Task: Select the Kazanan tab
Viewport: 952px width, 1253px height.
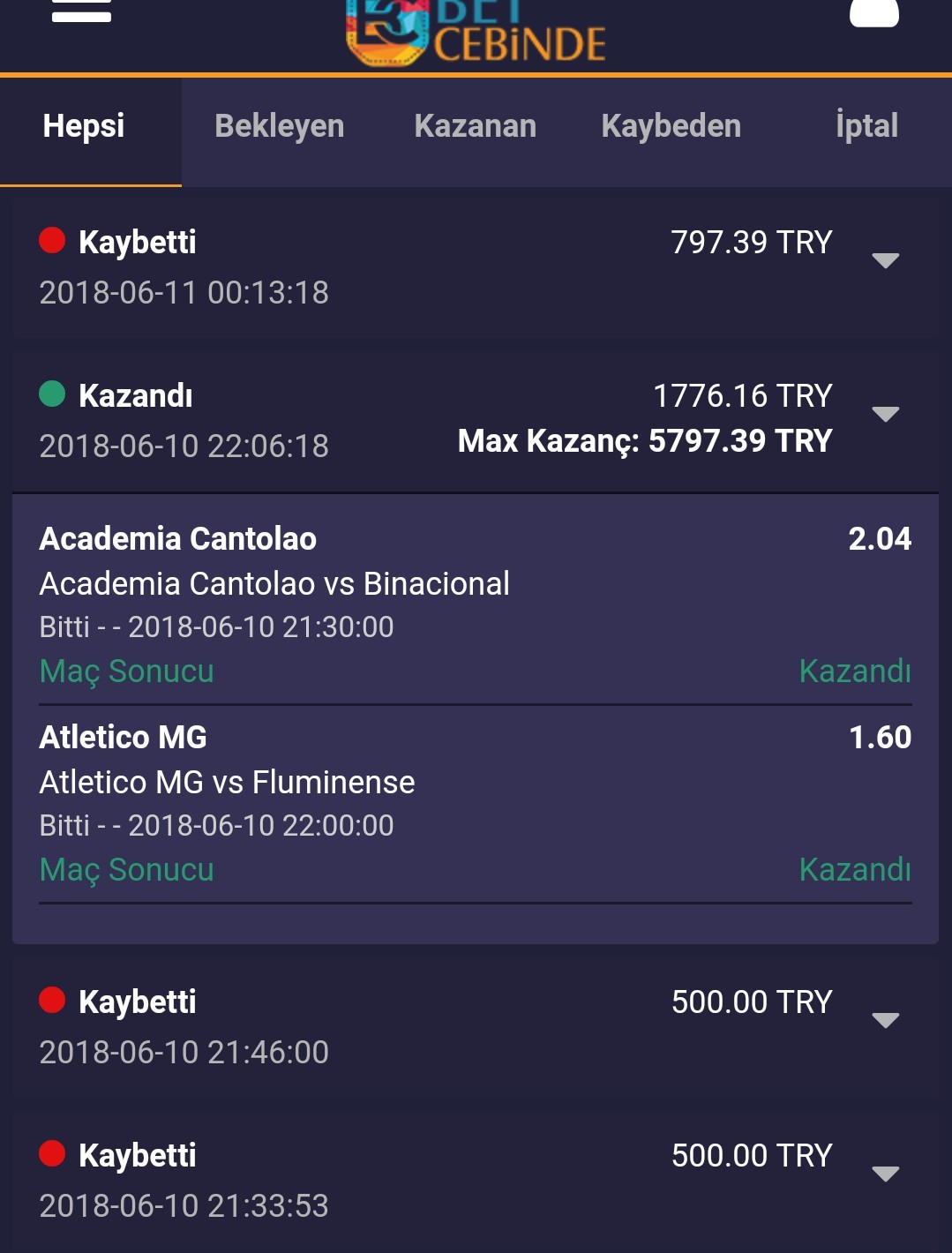Action: (x=475, y=126)
